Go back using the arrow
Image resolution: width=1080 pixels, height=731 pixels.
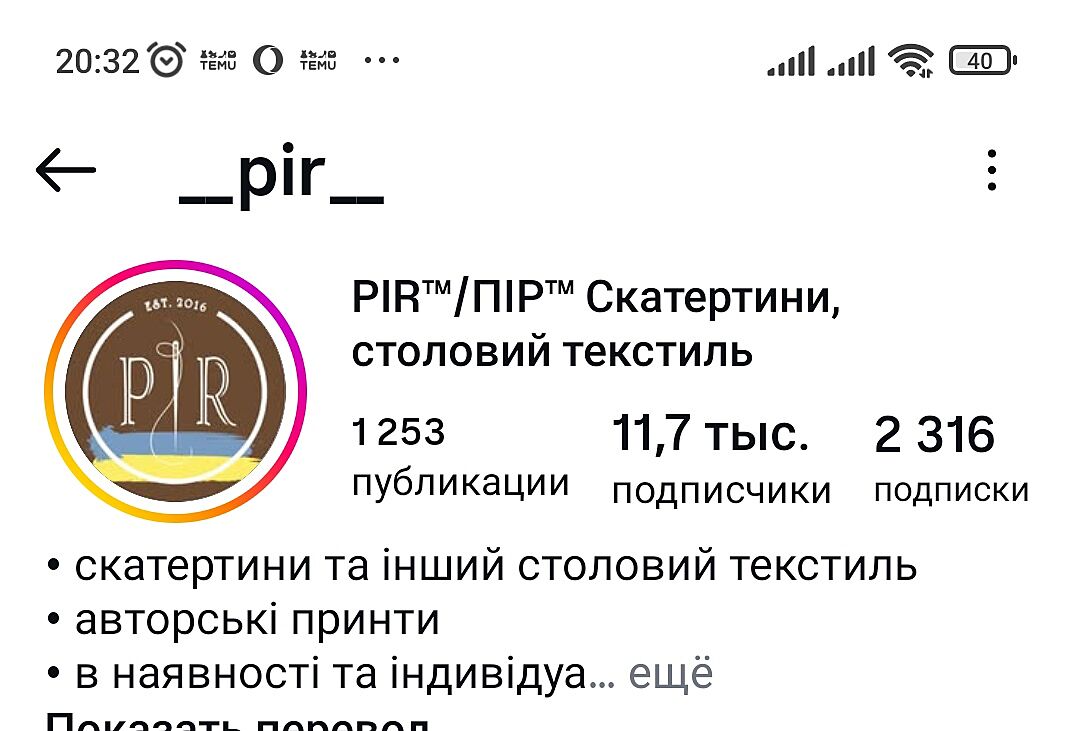coord(66,172)
